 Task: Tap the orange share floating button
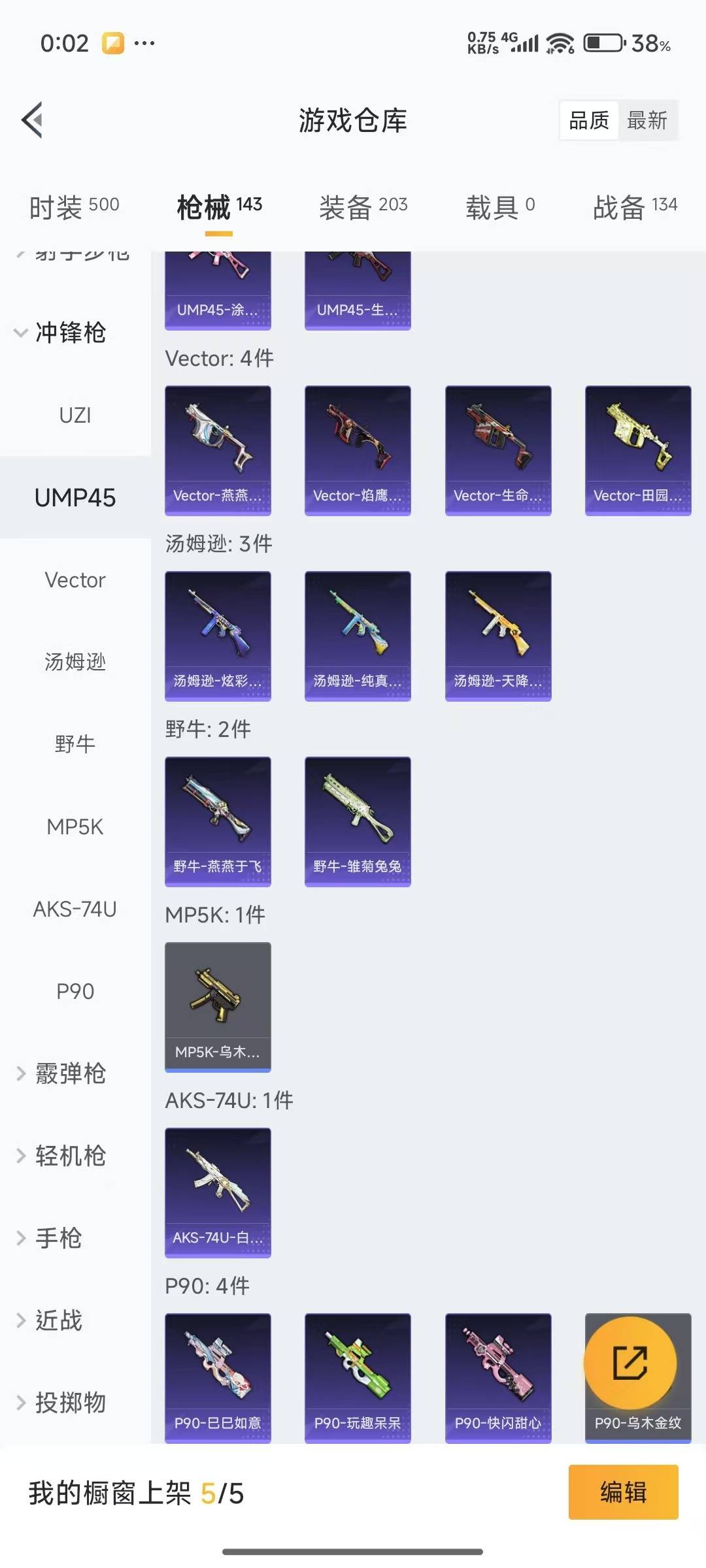[x=630, y=1363]
